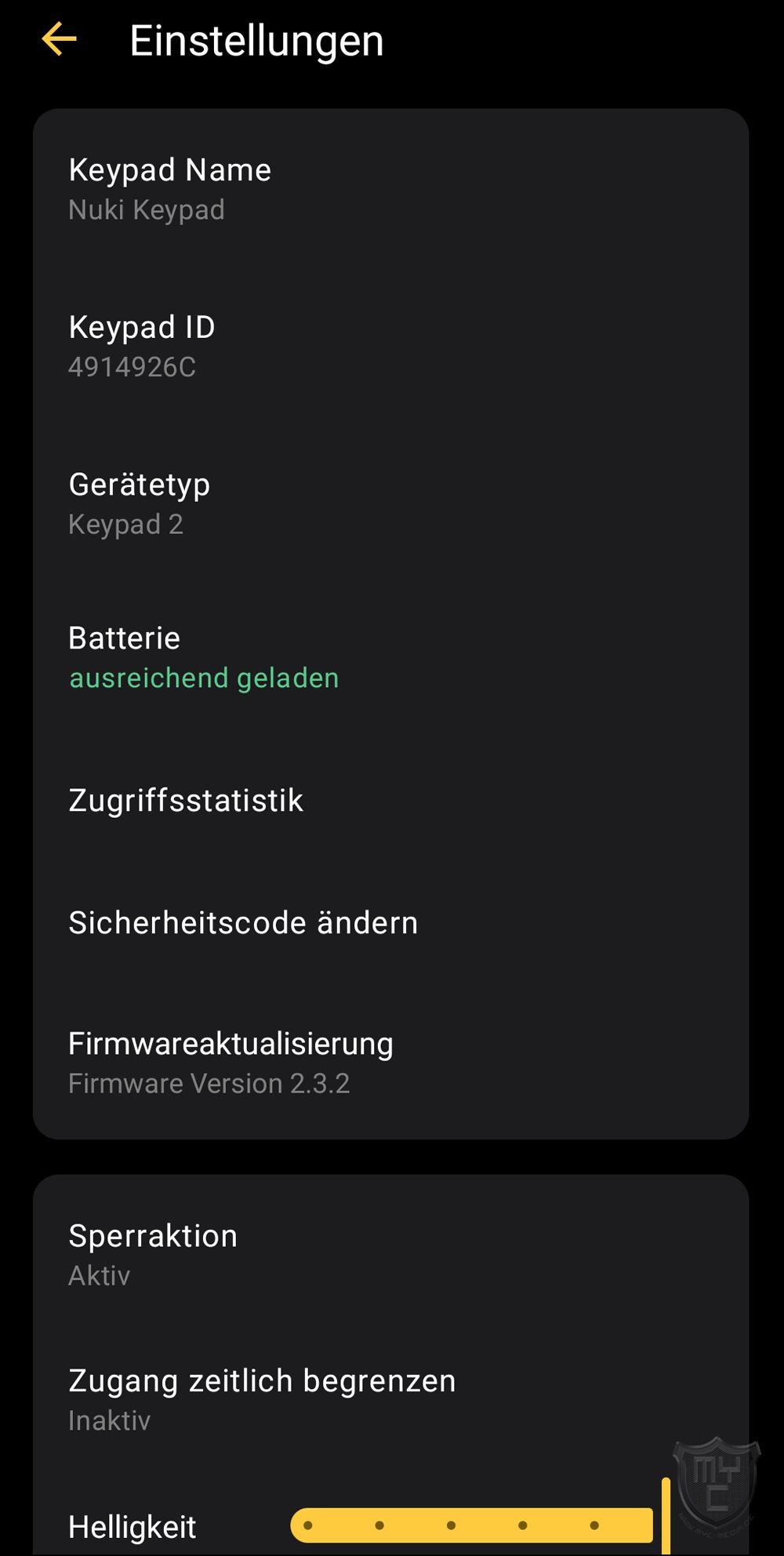Open Zugang zeitlich begrenzen
Viewport: 784px width, 1556px height.
tap(262, 1399)
